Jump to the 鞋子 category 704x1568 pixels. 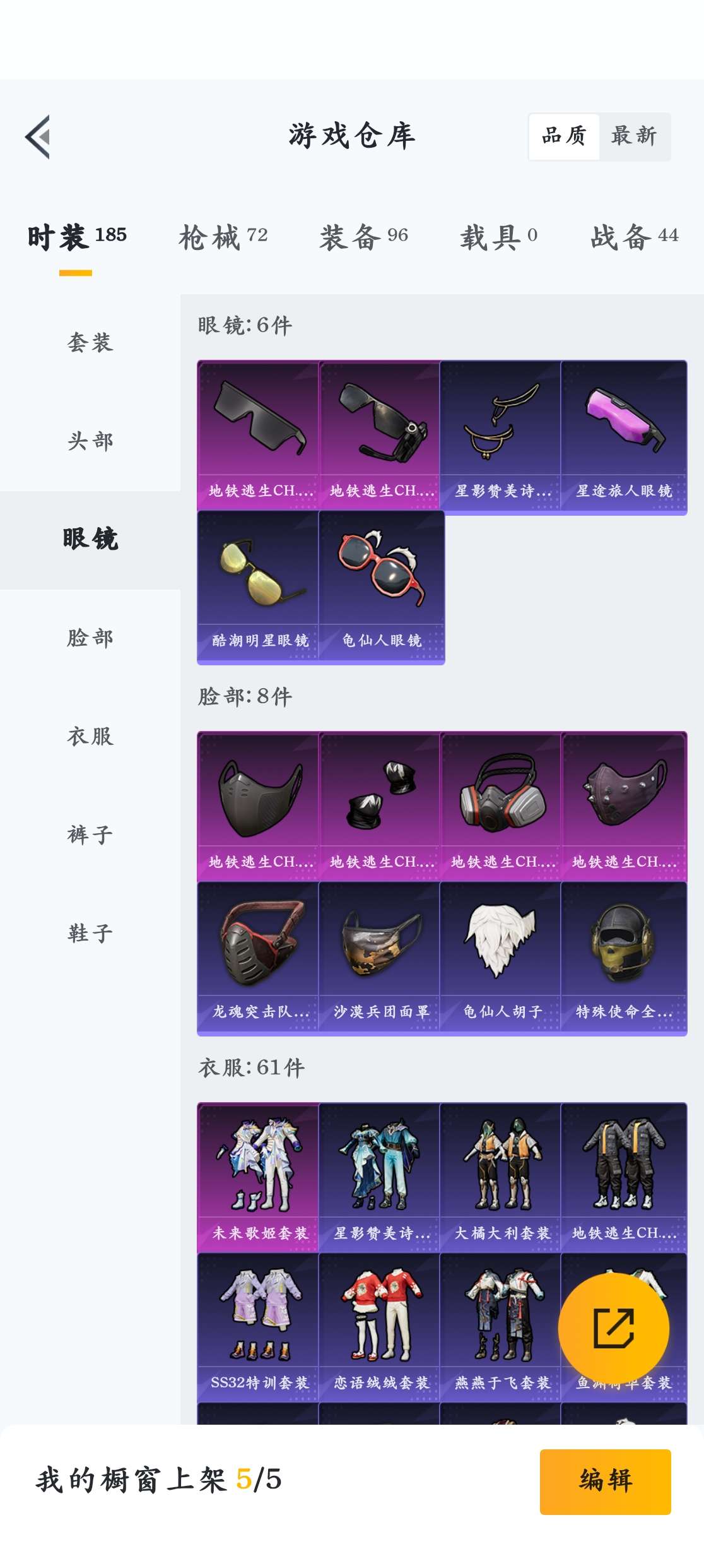90,933
